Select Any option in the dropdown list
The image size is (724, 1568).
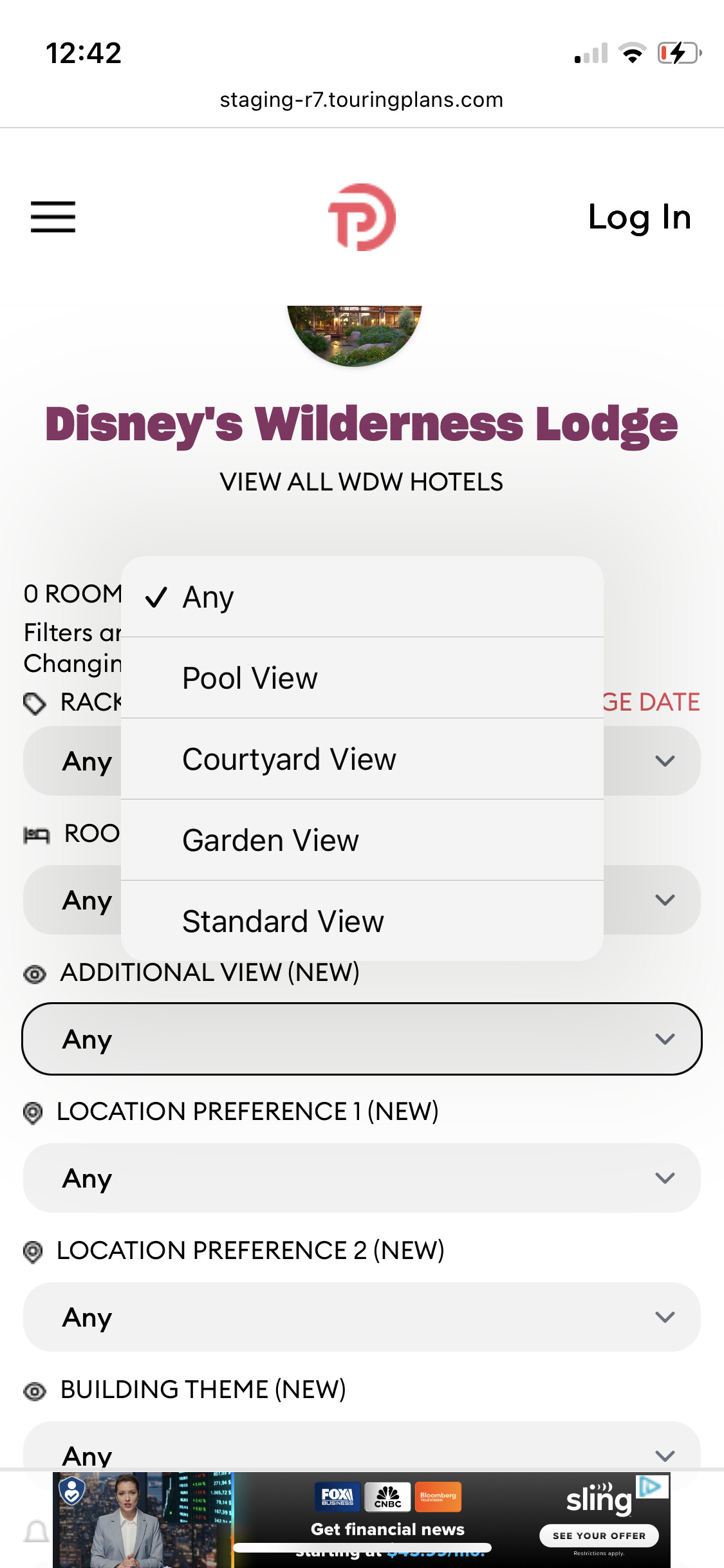pyautogui.click(x=362, y=597)
